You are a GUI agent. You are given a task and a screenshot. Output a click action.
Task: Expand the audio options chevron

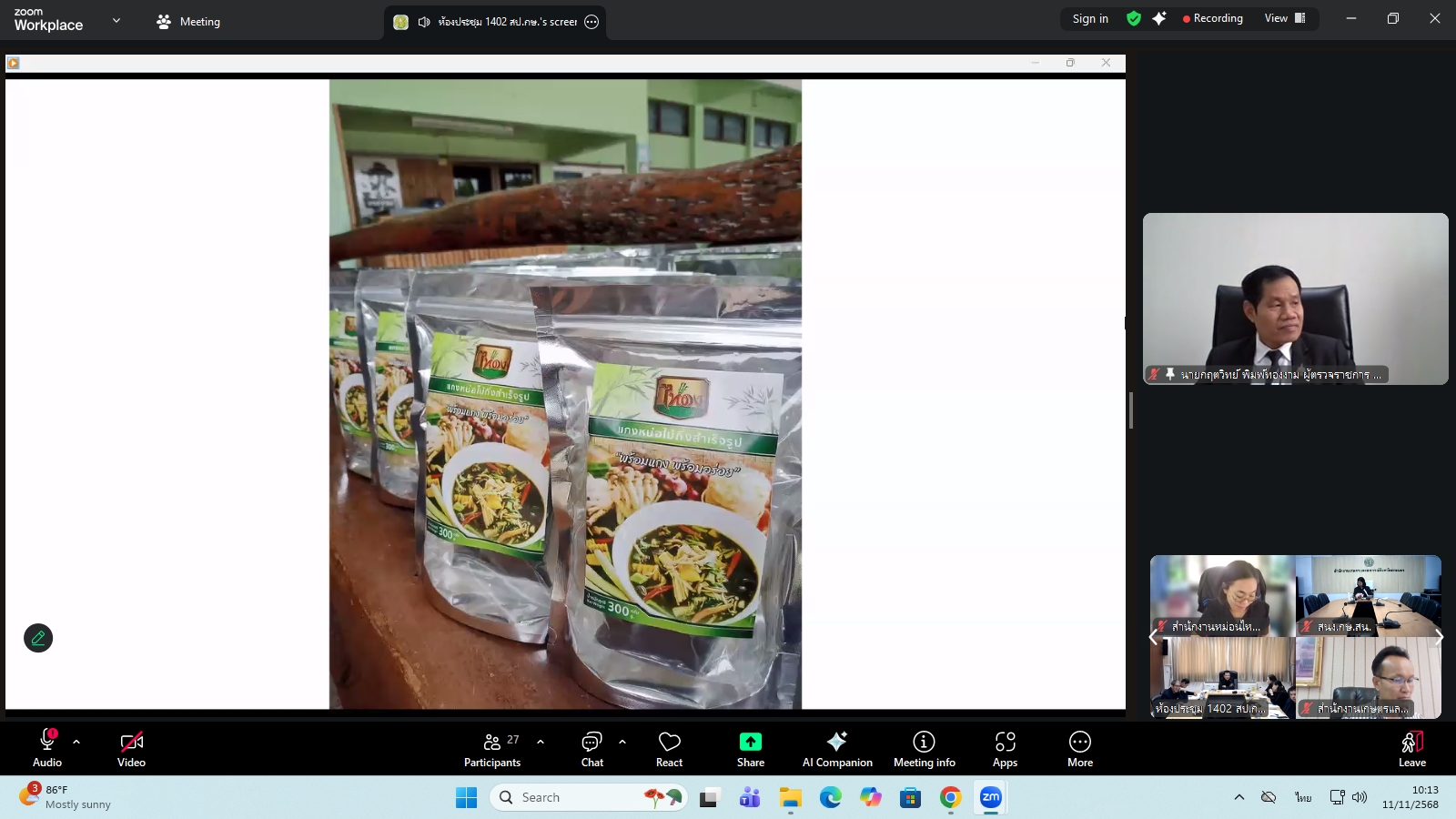(x=76, y=742)
